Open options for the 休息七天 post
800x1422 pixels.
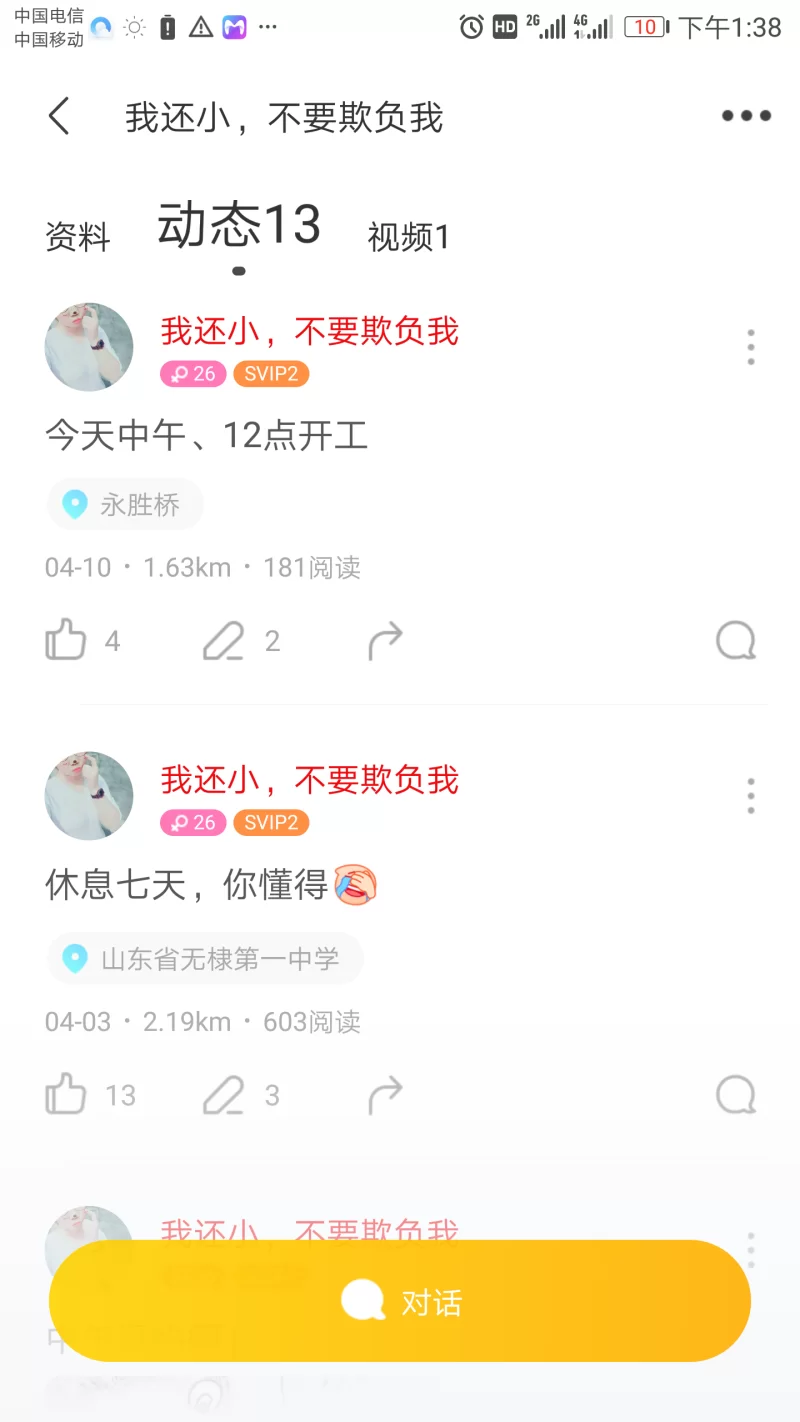point(751,796)
